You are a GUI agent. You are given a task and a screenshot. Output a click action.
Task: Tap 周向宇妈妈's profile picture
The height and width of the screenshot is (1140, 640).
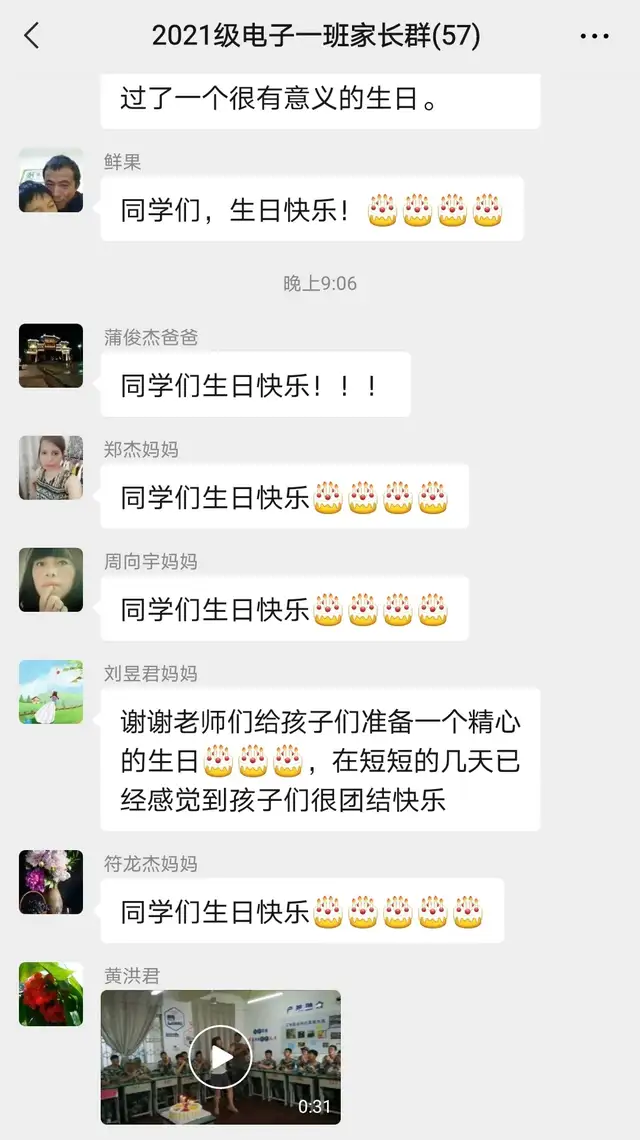coord(51,580)
